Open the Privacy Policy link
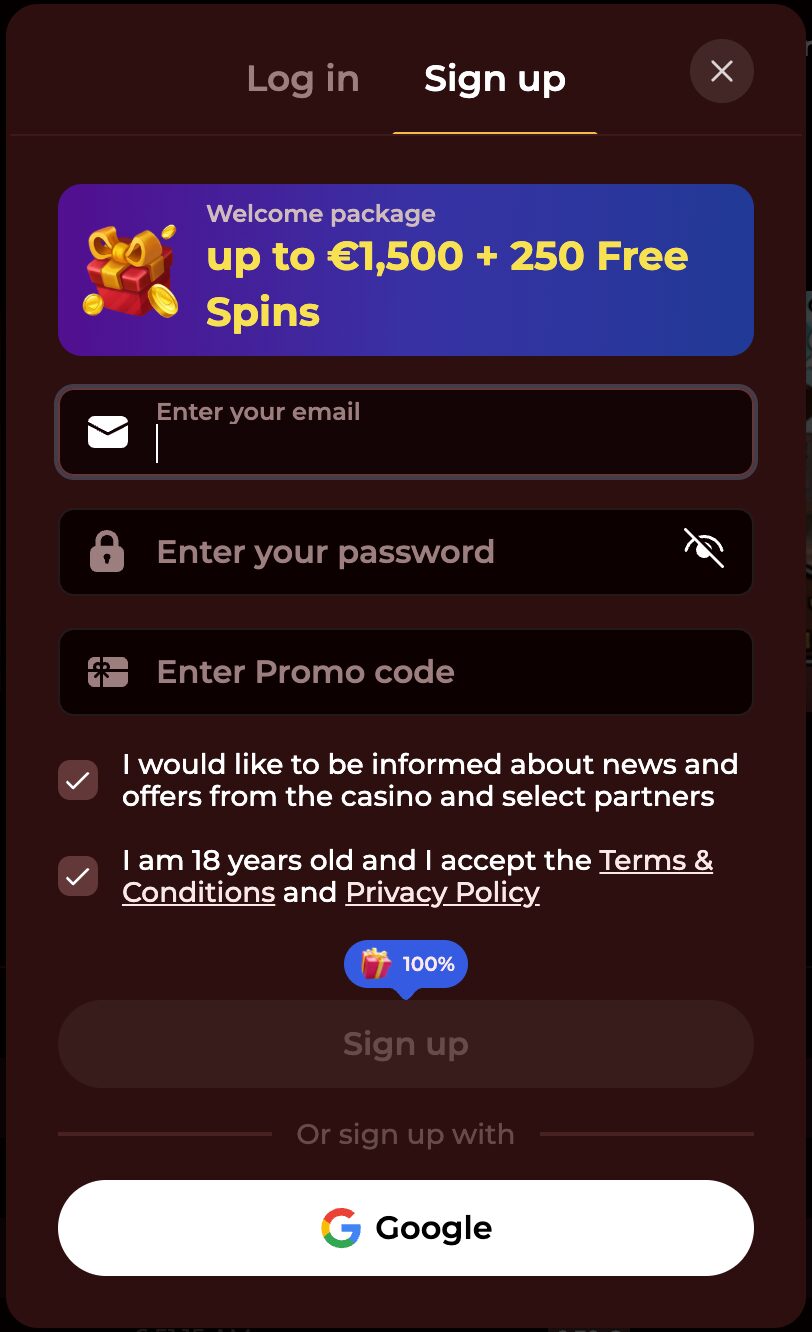Screen dimensions: 812x1332 (442, 892)
